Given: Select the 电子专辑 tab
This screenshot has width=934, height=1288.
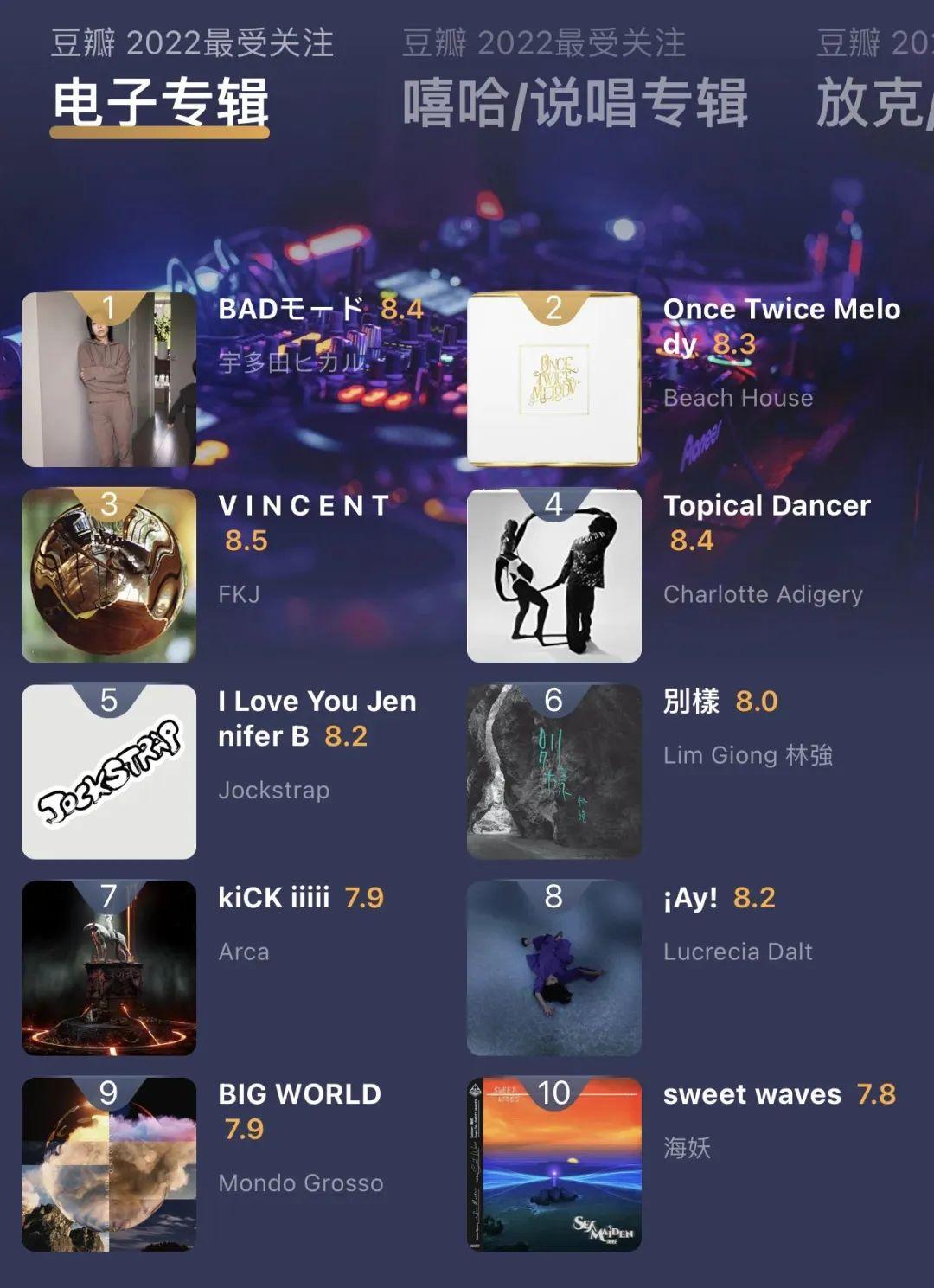Looking at the screenshot, I should tap(160, 102).
